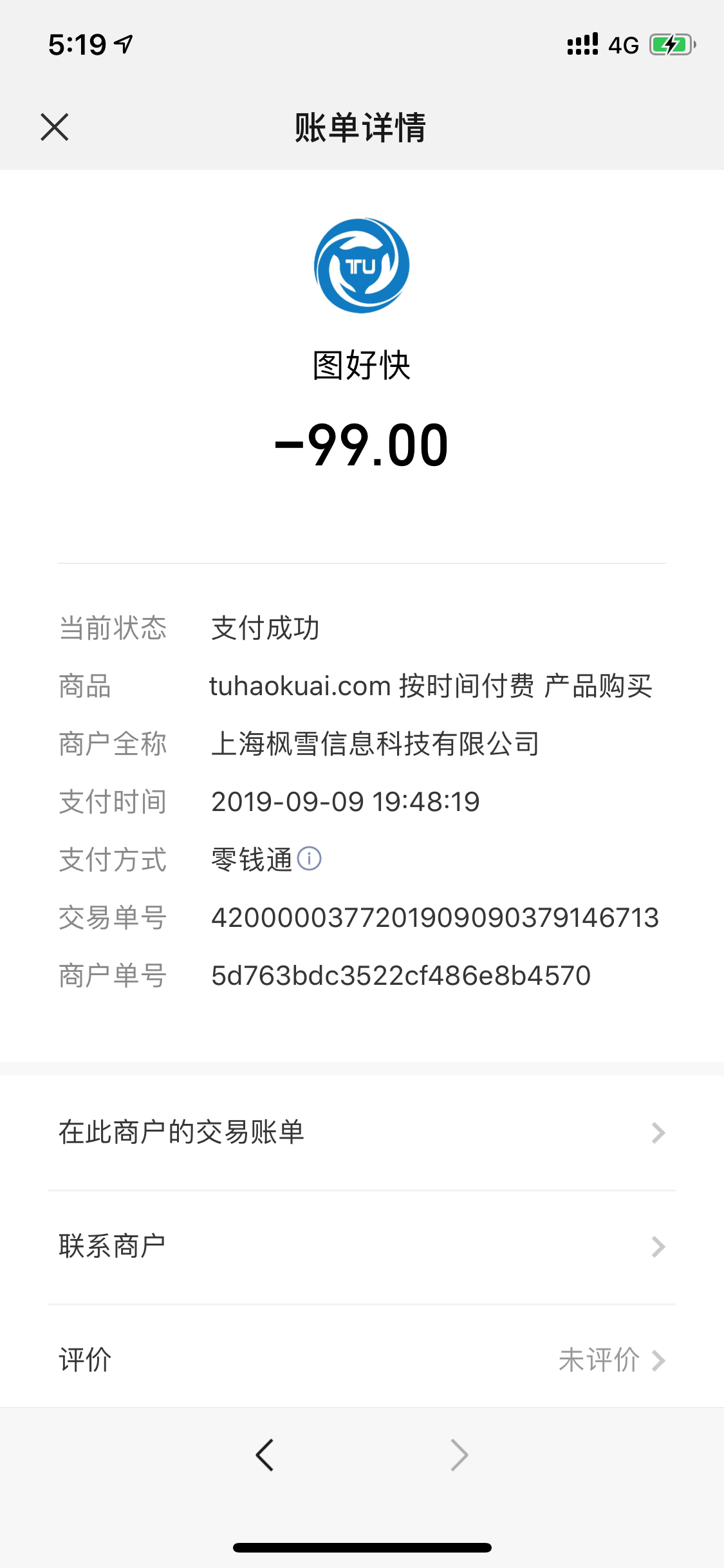Viewport: 724px width, 1568px height.
Task: Tap the info icon beside 零钱通
Action: (x=310, y=859)
